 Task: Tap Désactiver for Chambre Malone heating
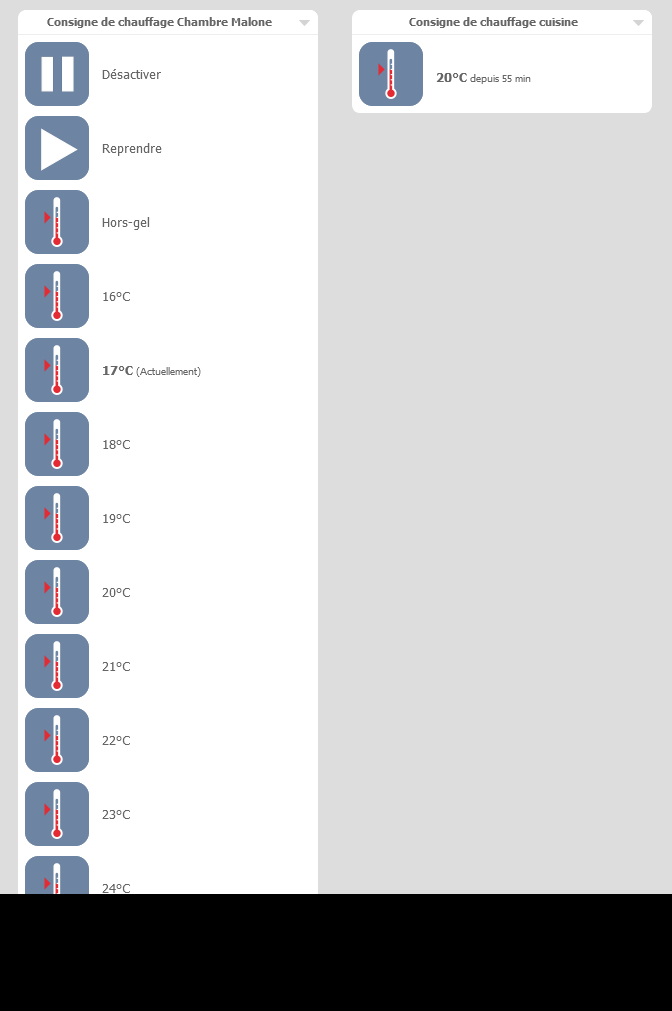pyautogui.click(x=57, y=74)
